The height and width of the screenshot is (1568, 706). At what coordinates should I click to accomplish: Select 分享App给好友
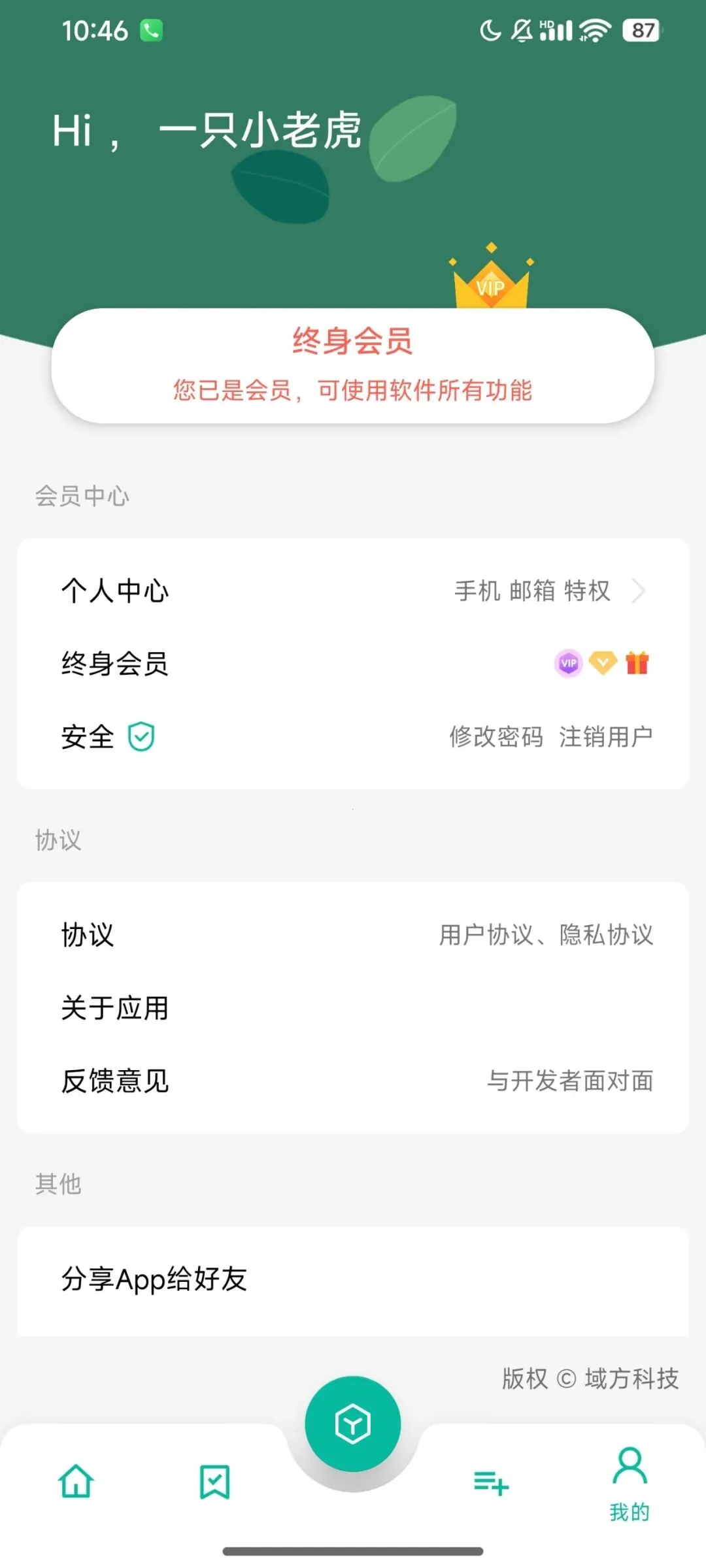353,1279
